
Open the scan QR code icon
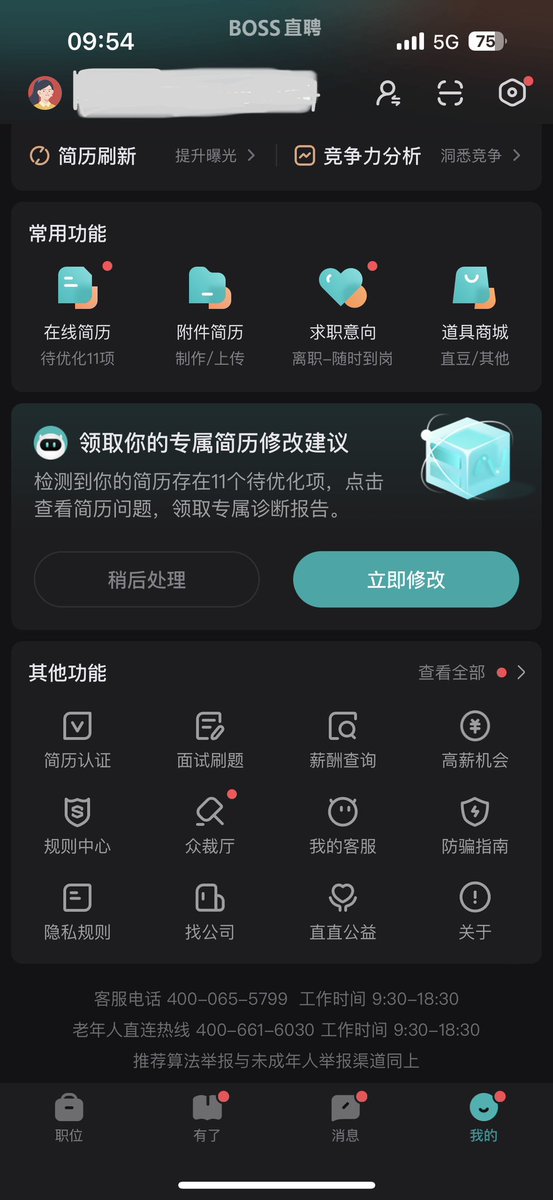(x=450, y=93)
